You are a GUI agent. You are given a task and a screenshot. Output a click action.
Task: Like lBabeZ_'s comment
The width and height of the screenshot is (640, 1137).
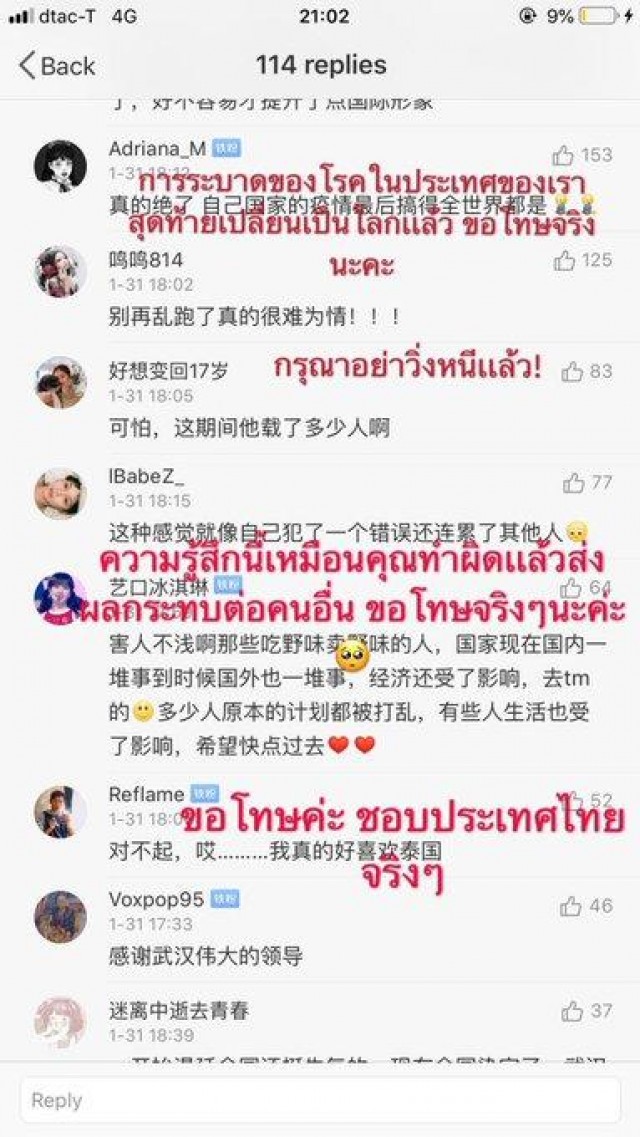[x=573, y=483]
